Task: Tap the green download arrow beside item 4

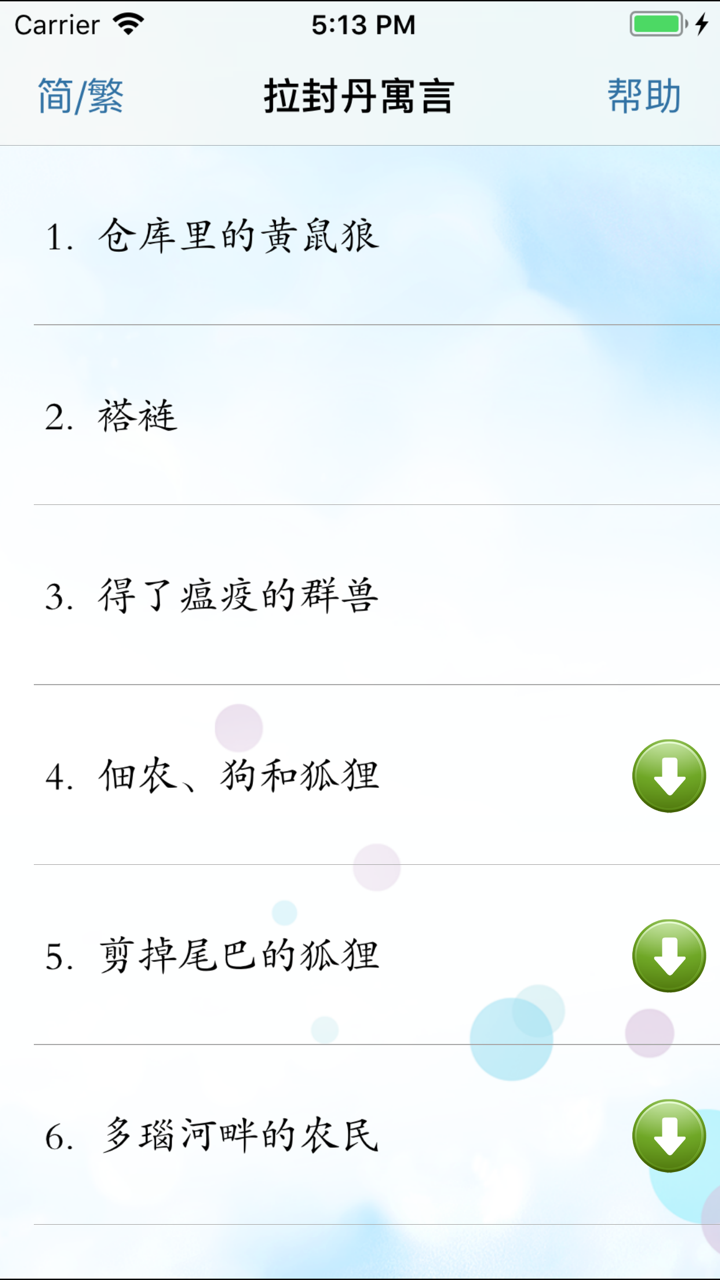Action: coord(668,776)
